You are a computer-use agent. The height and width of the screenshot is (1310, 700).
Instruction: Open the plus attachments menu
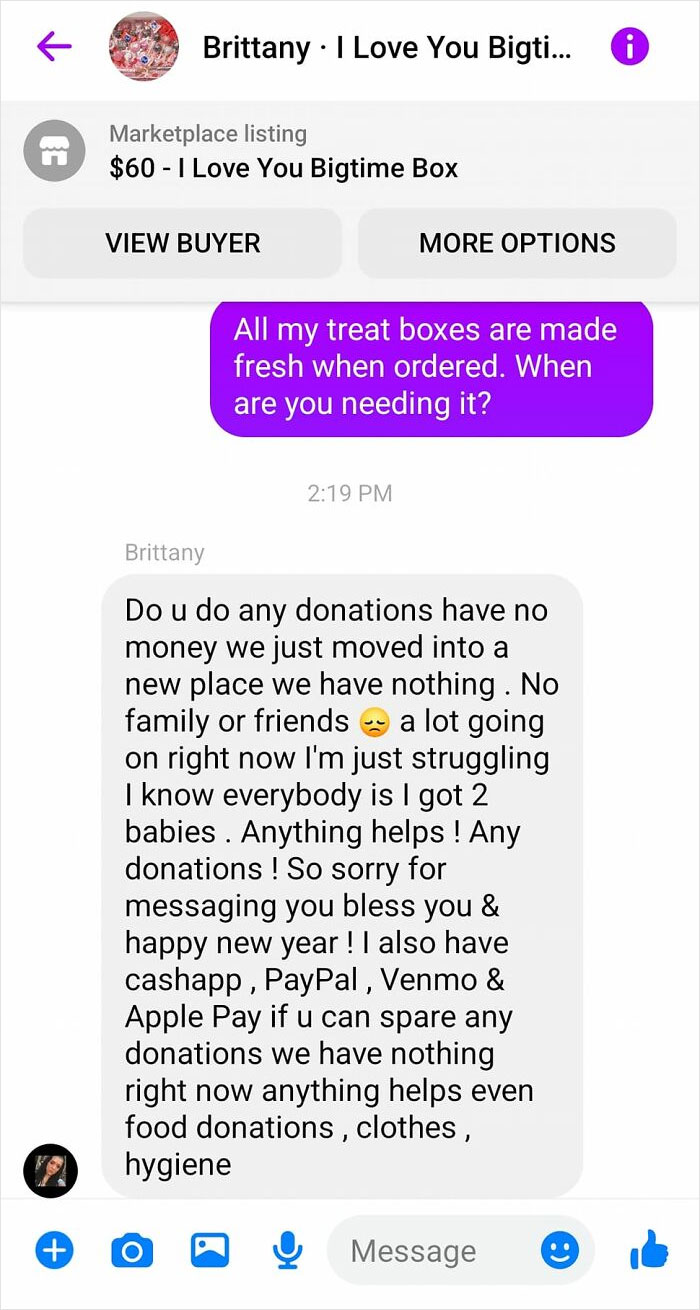[x=54, y=1250]
